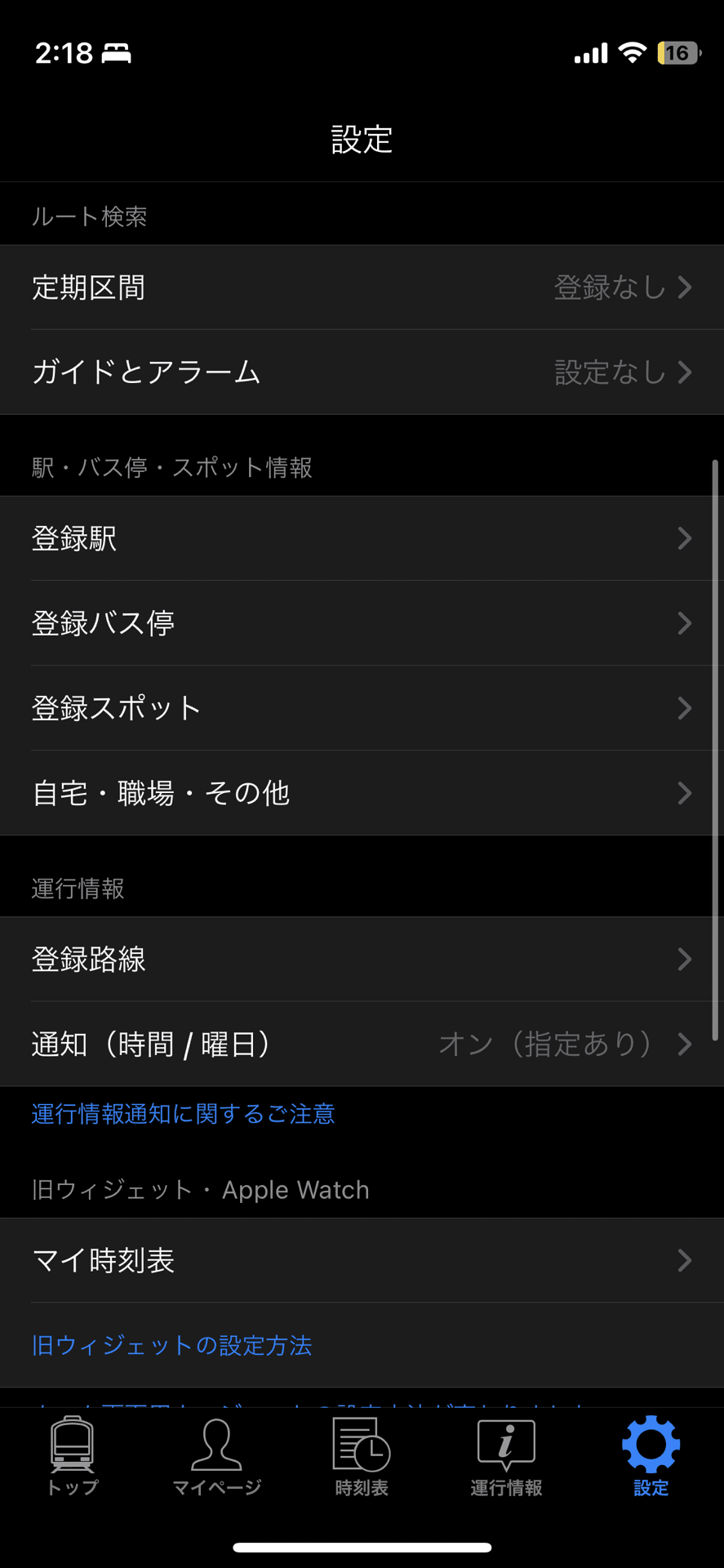The width and height of the screenshot is (724, 1568).
Task: Switch to the マイページ tab
Action: coord(217,1458)
